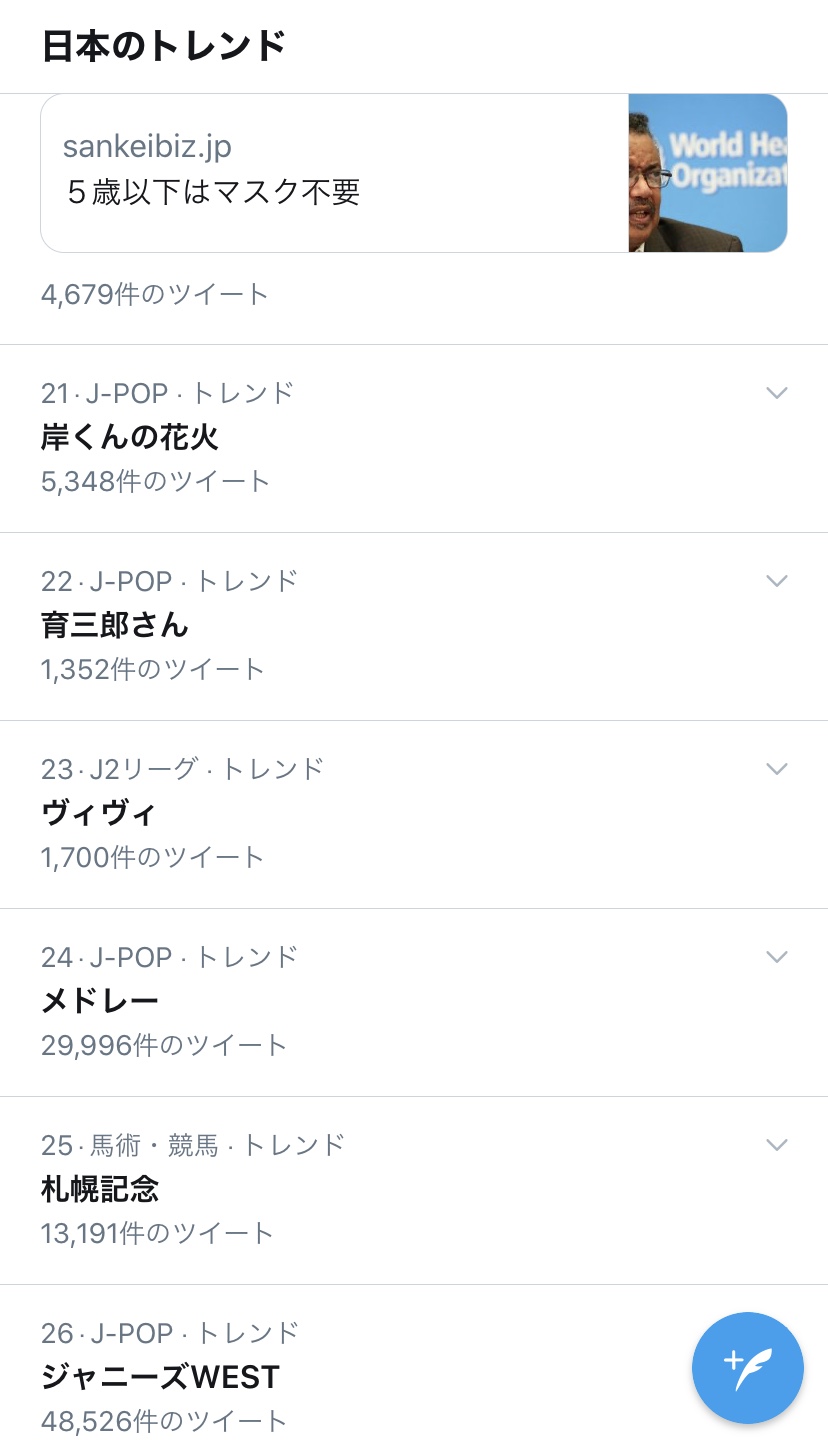This screenshot has height=1440, width=828.
Task: Open the ヴィヴィ trend
Action: 414,814
